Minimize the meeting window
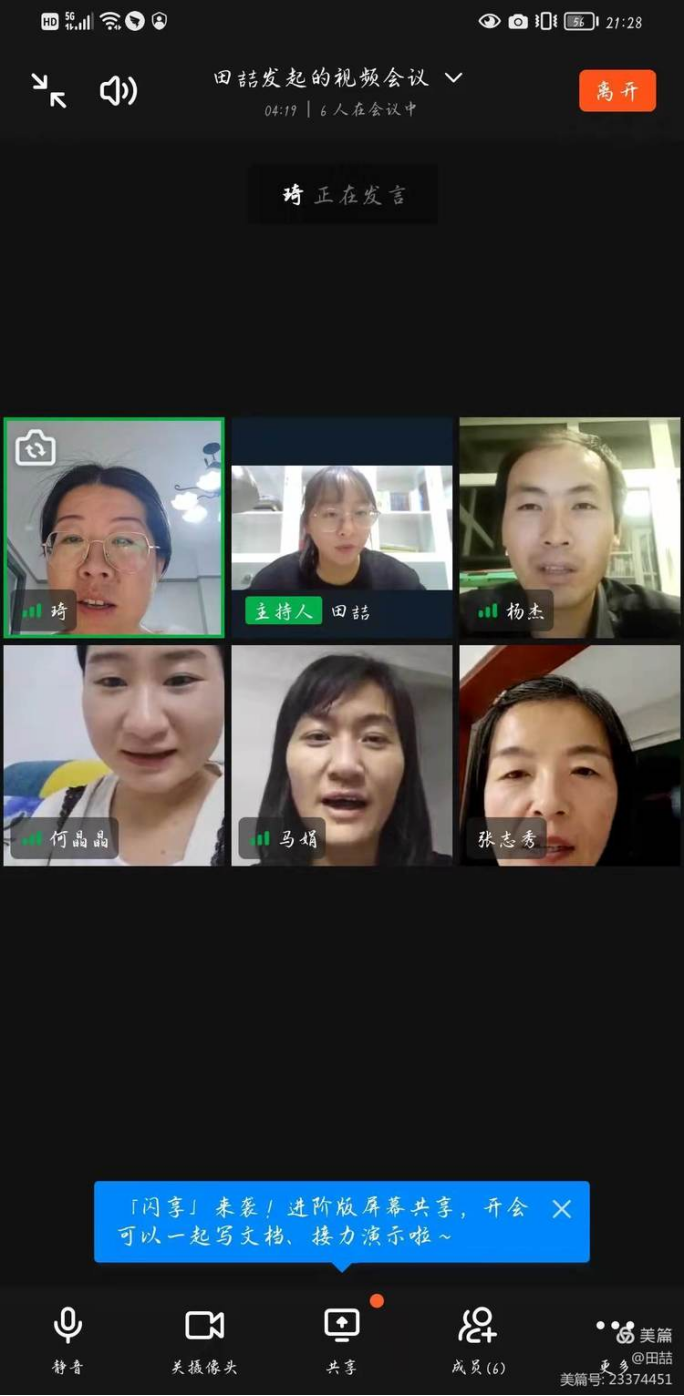This screenshot has height=1396, width=684. click(48, 91)
